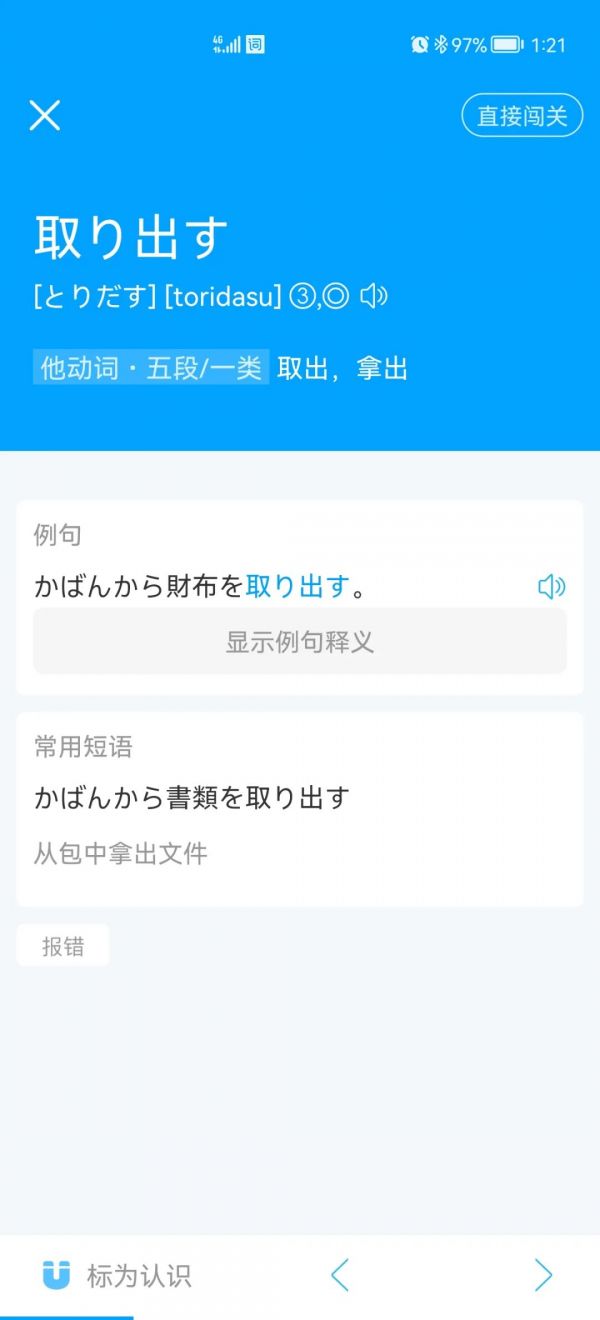Close the word card with the X
Image resolution: width=600 pixels, height=1320 pixels.
[45, 115]
